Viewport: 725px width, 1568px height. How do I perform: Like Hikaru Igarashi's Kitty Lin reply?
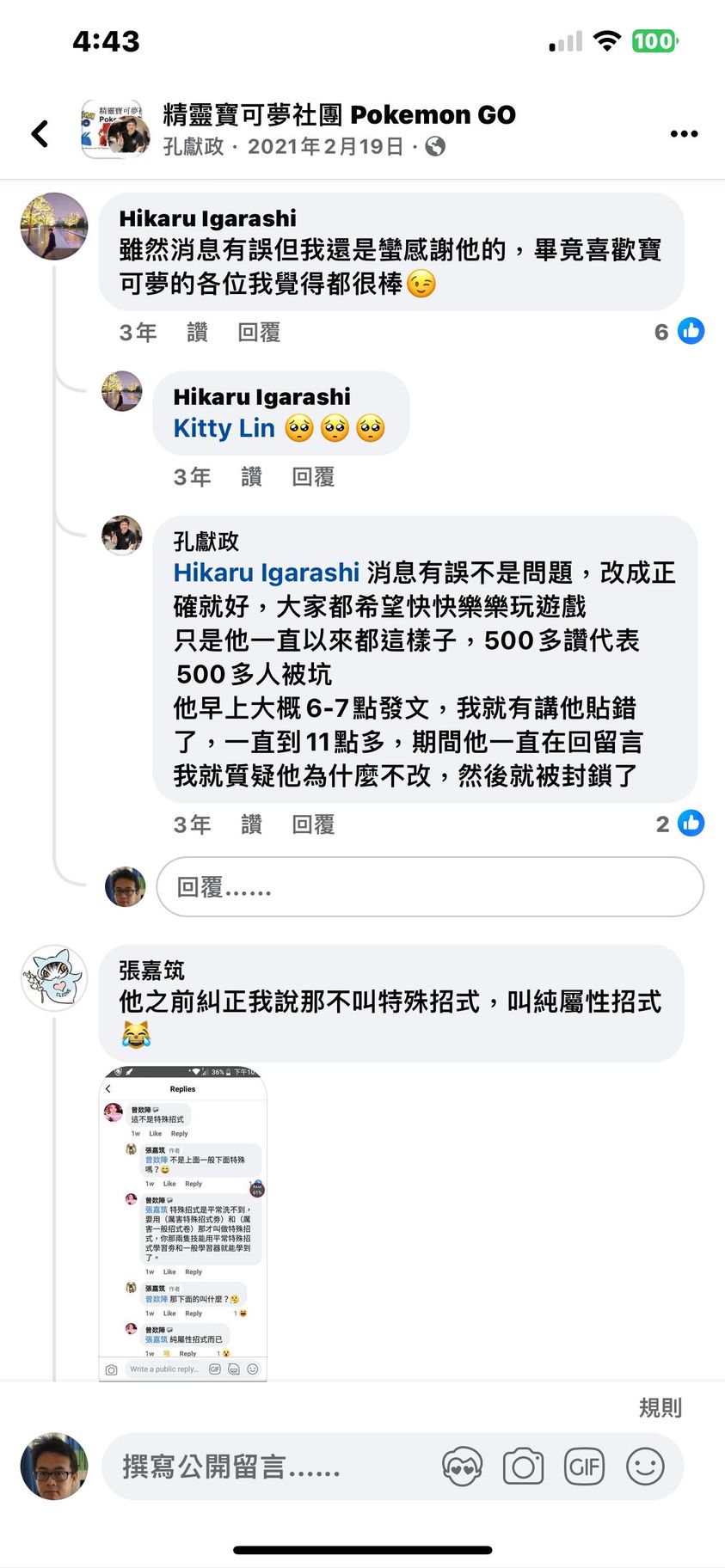coord(251,477)
